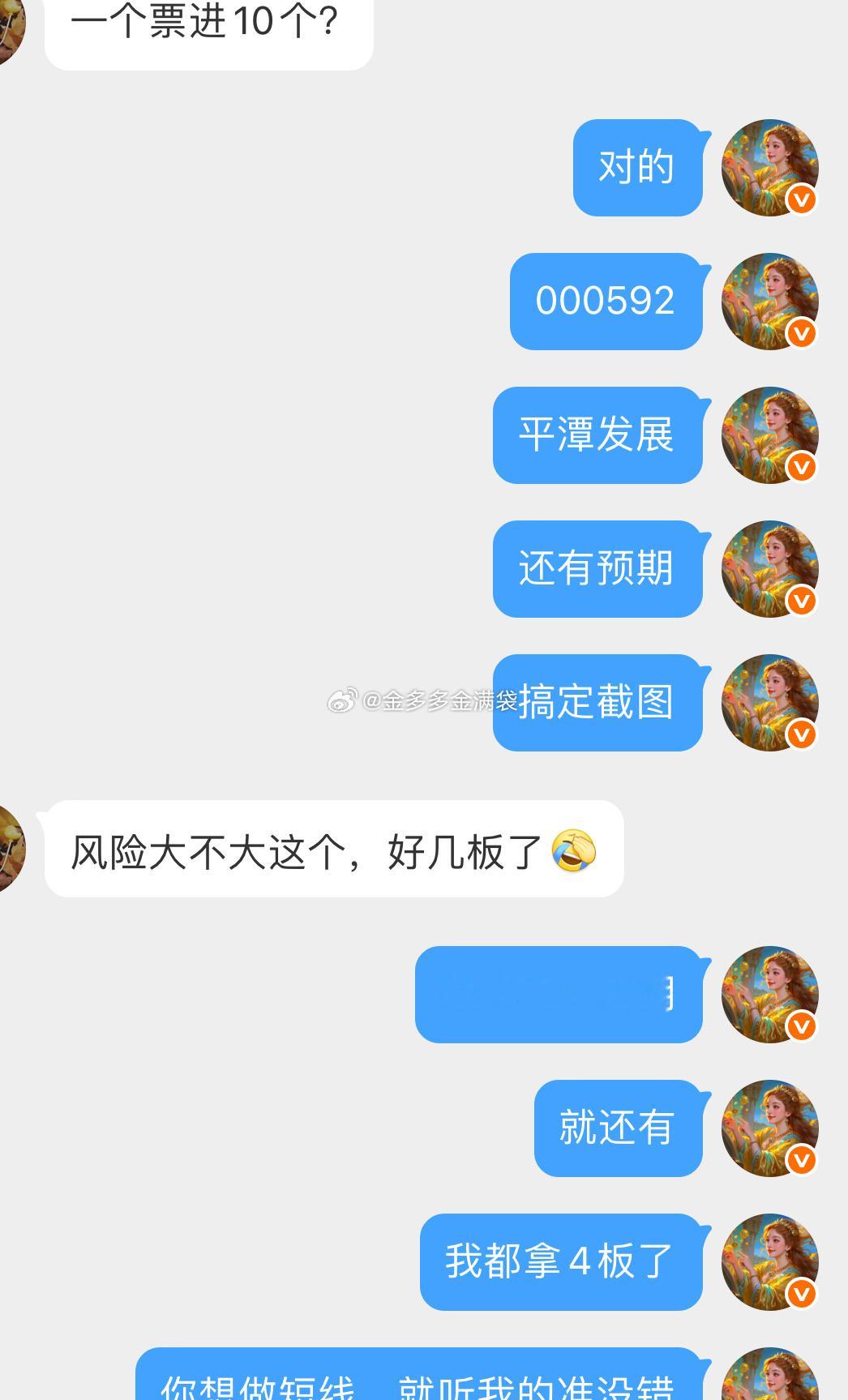Viewport: 848px width, 1400px height.
Task: Select the 000592 stock code message
Action: (604, 301)
